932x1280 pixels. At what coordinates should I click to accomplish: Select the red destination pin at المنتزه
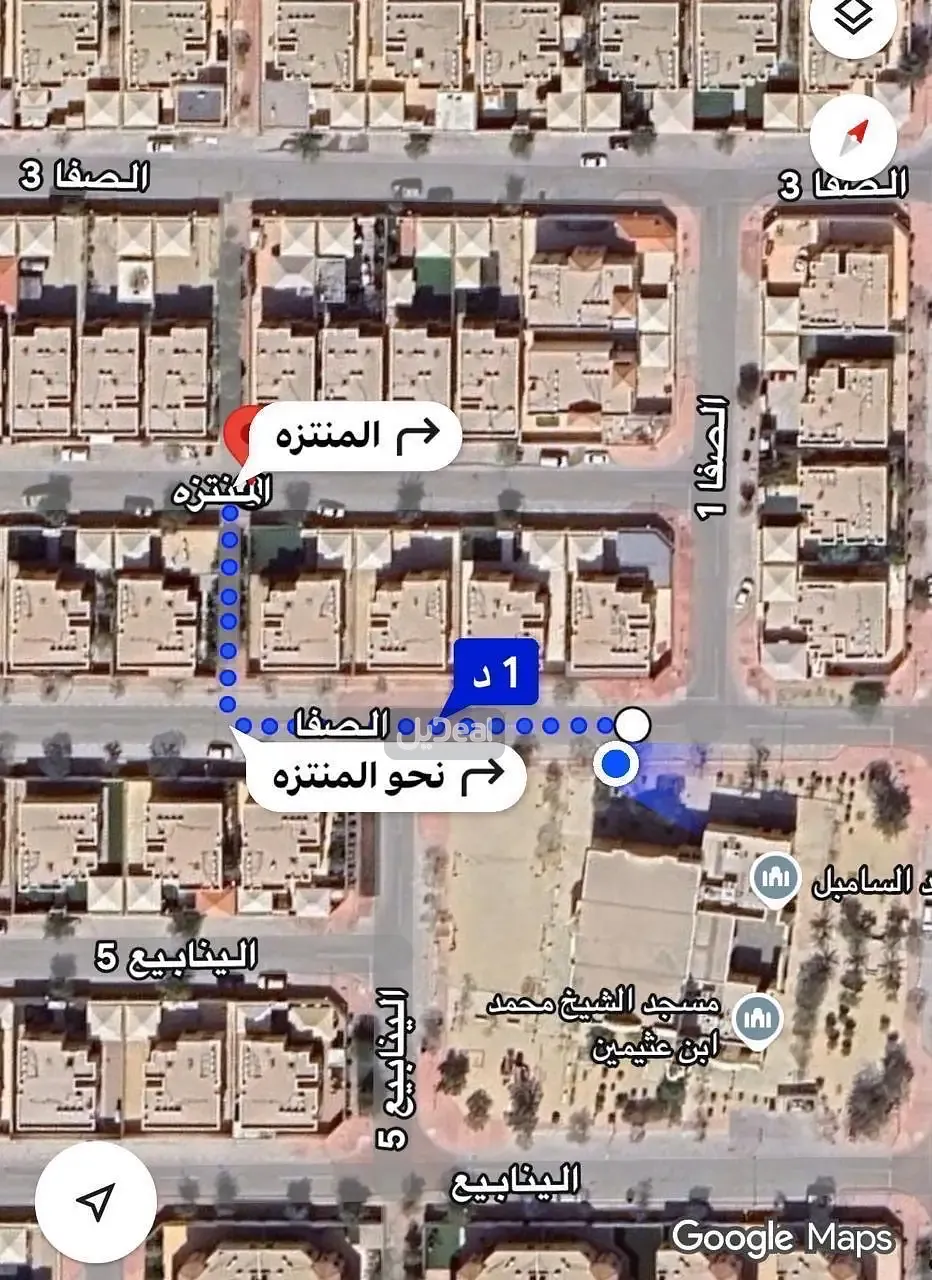point(238,434)
